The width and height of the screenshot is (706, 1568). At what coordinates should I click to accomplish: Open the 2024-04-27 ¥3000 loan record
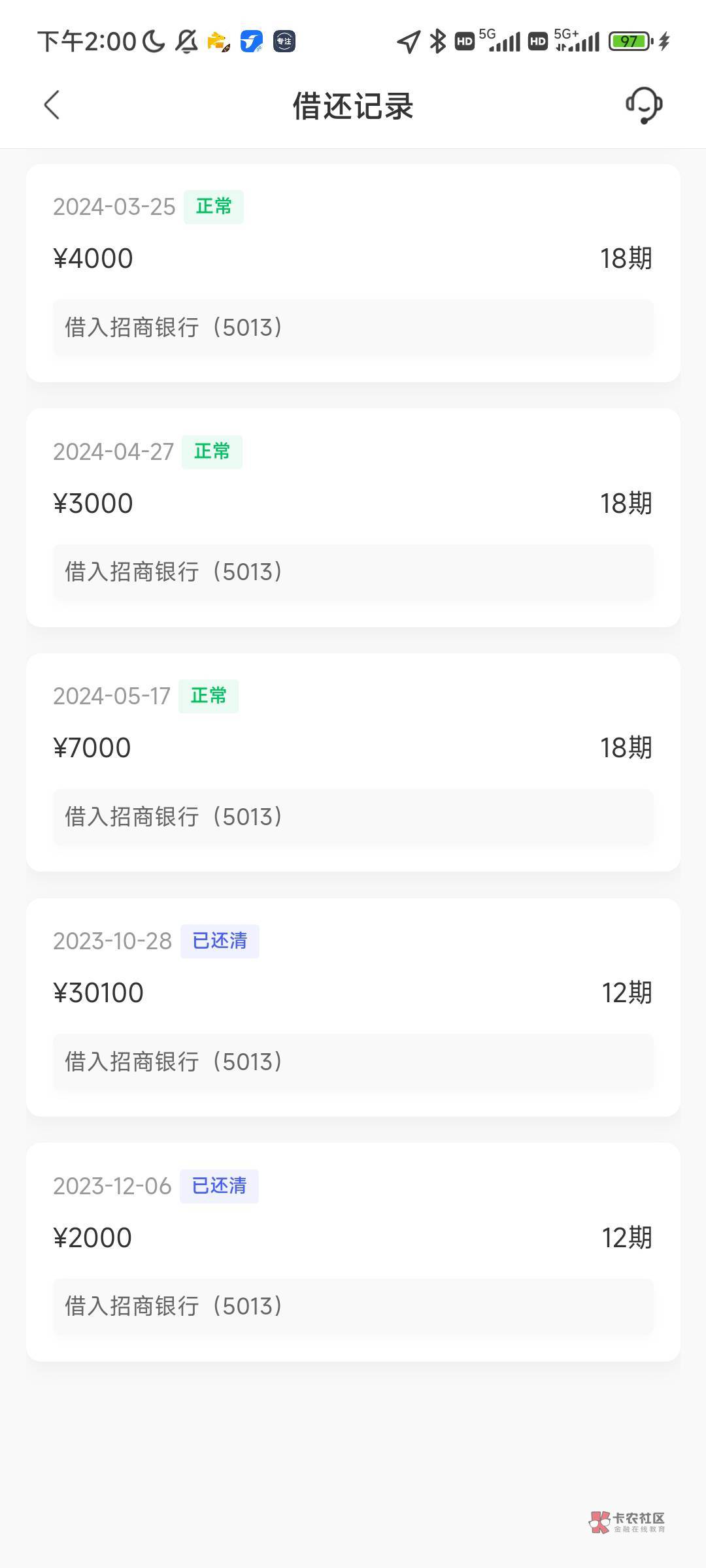[353, 518]
